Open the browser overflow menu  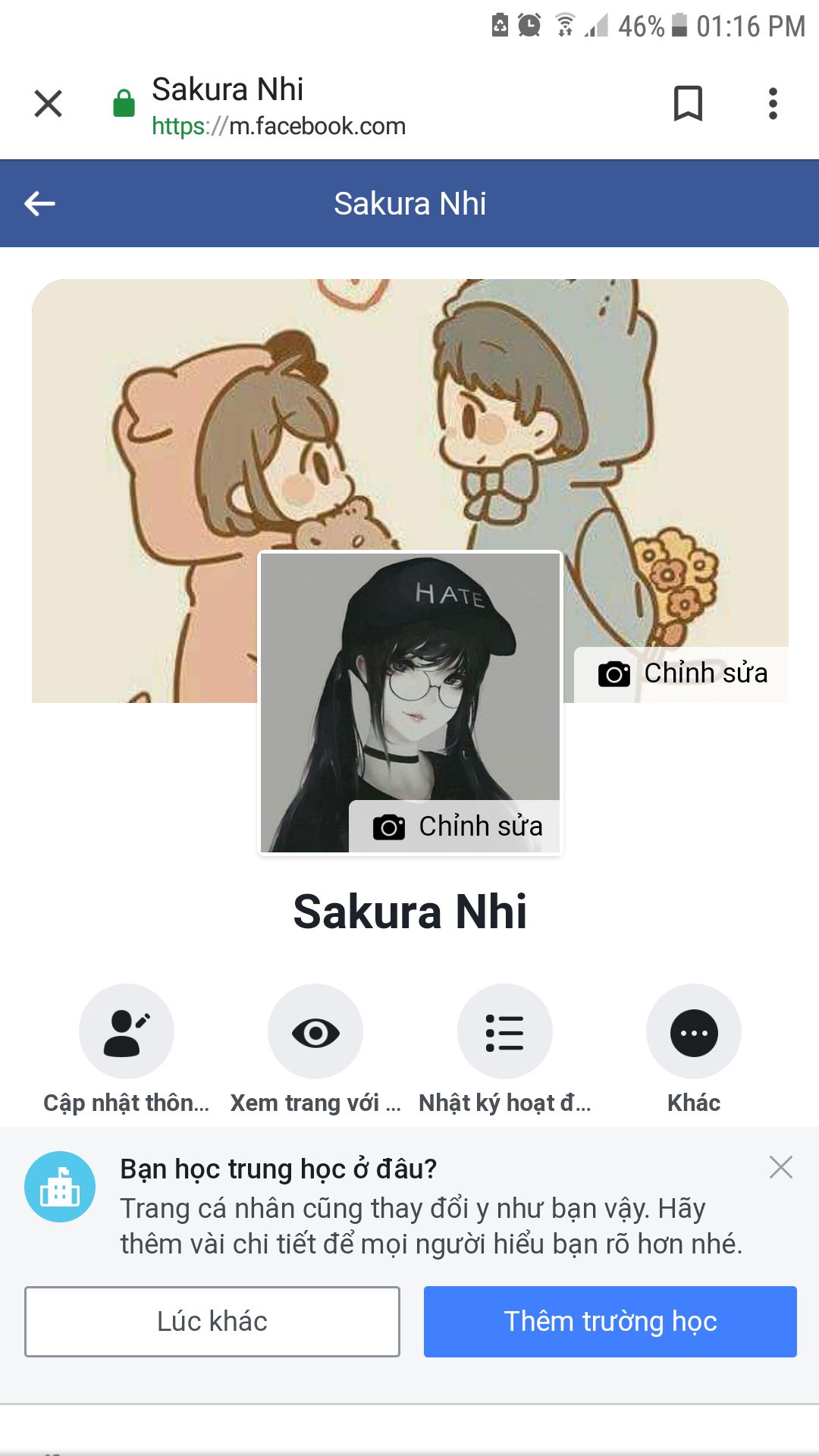click(x=773, y=104)
